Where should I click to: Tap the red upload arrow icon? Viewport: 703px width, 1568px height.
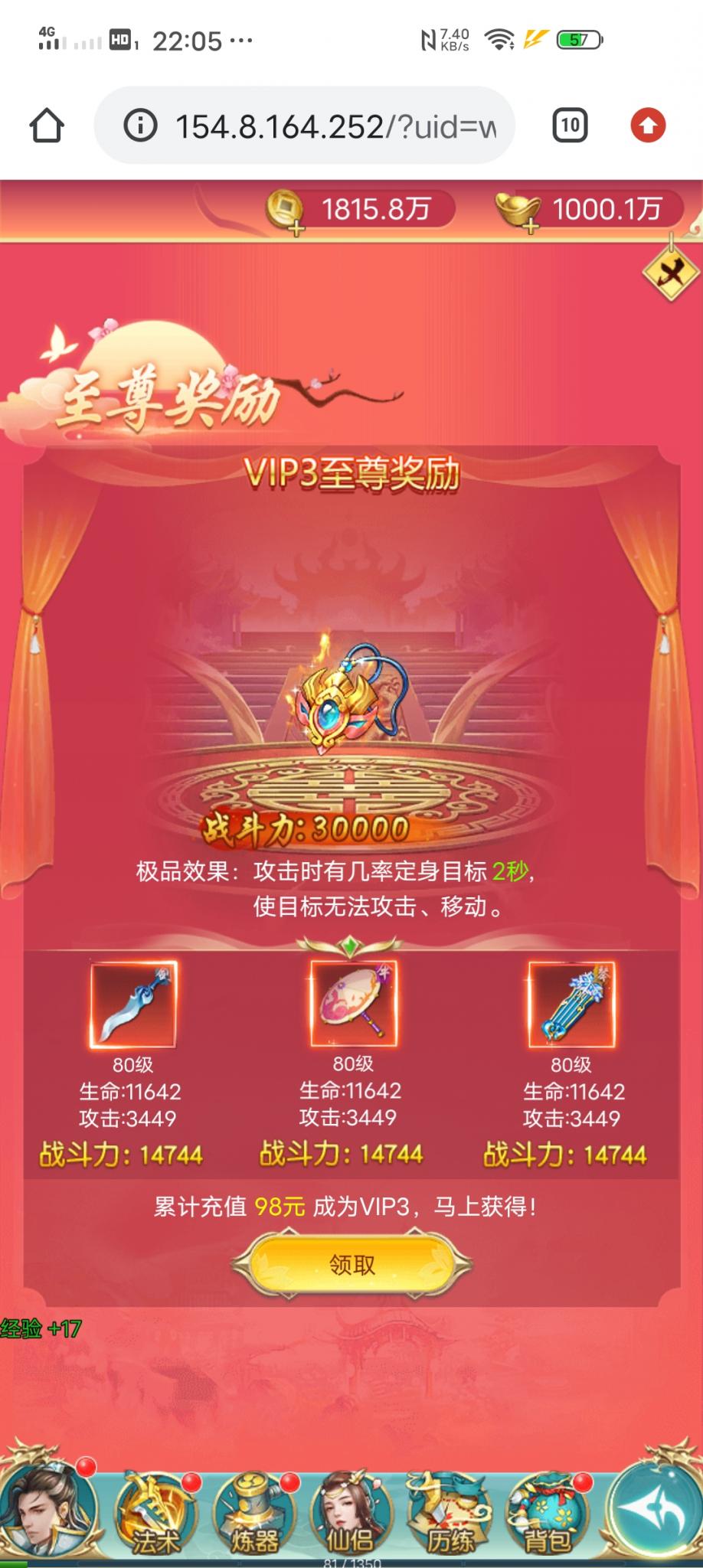(x=648, y=126)
